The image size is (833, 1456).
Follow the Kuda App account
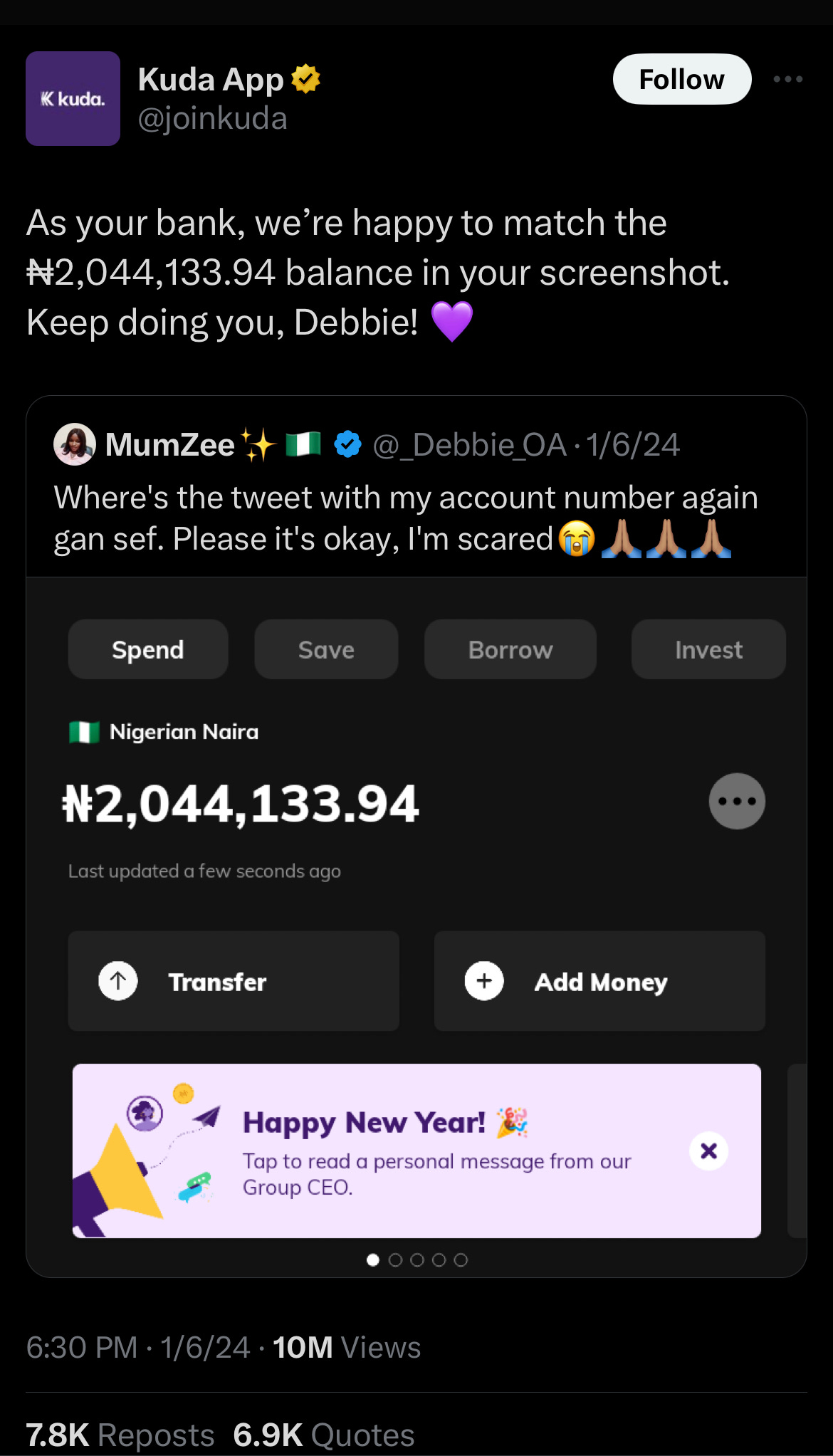click(681, 79)
